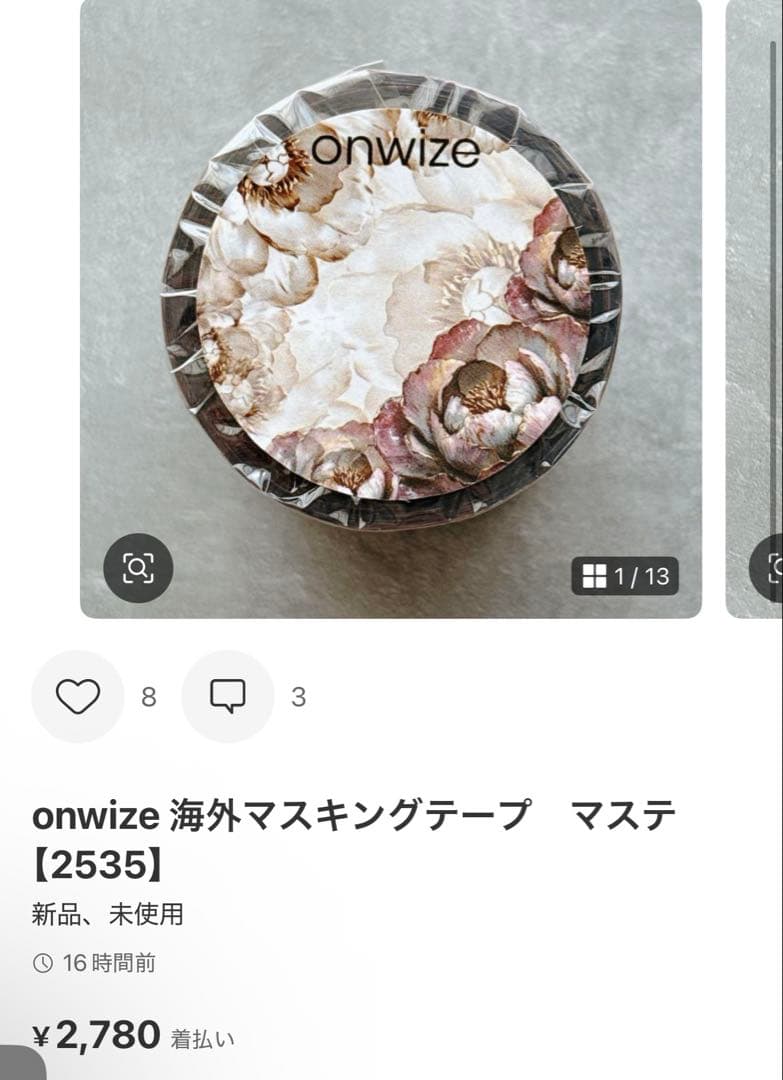Viewport: 783px width, 1080px height.
Task: Like the listing with the heart icon
Action: (78, 695)
